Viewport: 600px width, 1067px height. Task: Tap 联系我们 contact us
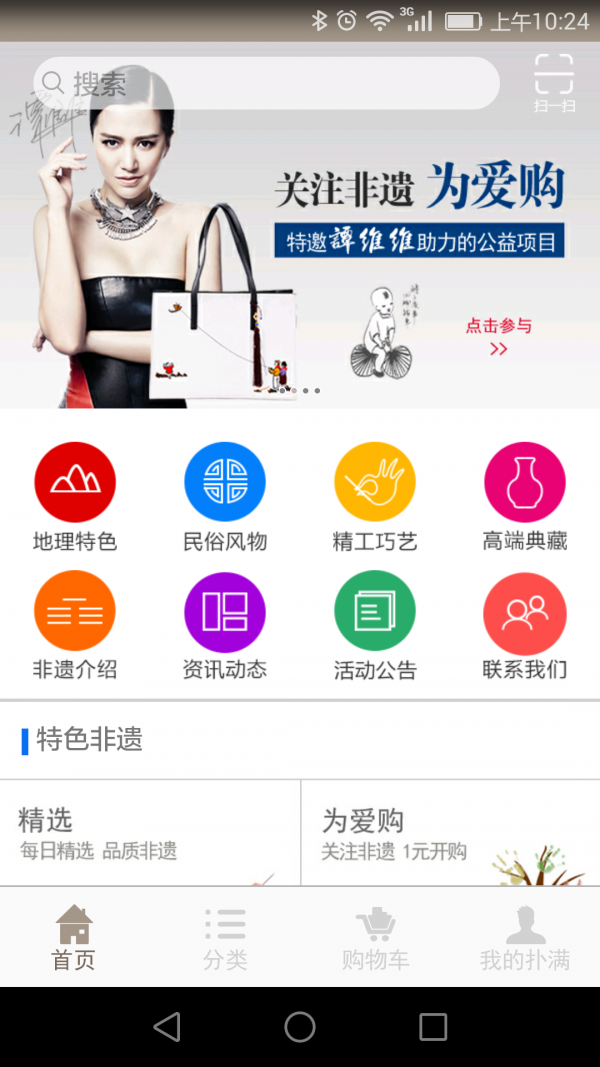coord(525,626)
